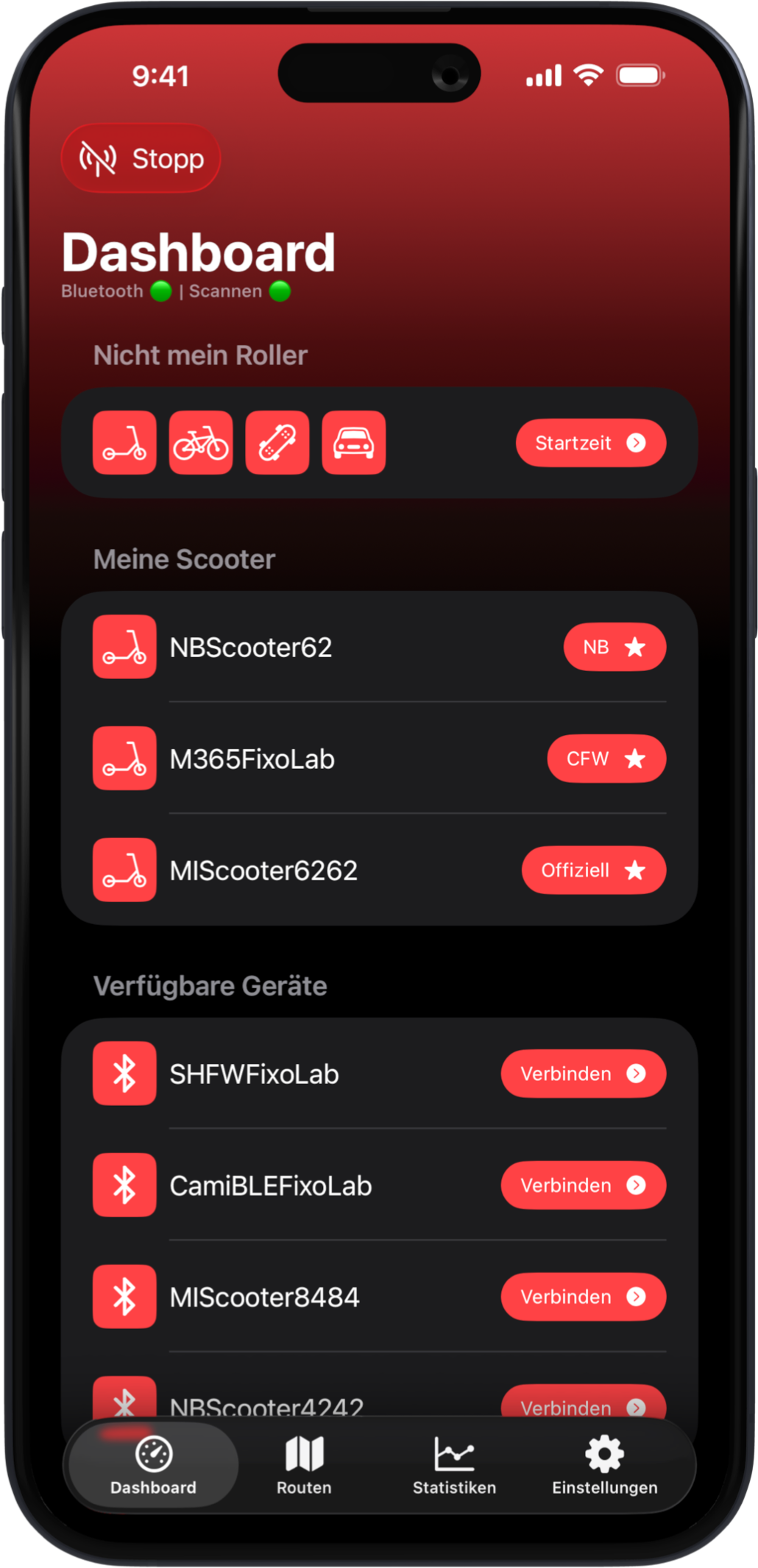Connect to MIScooter8484 with Verbinden

(583, 1296)
